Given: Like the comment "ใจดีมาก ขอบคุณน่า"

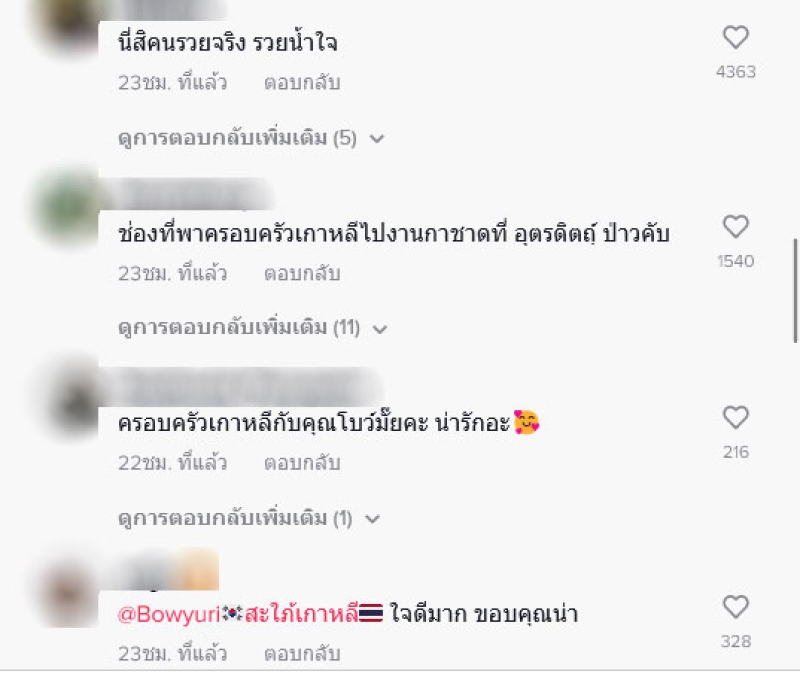Looking at the screenshot, I should click(x=736, y=606).
